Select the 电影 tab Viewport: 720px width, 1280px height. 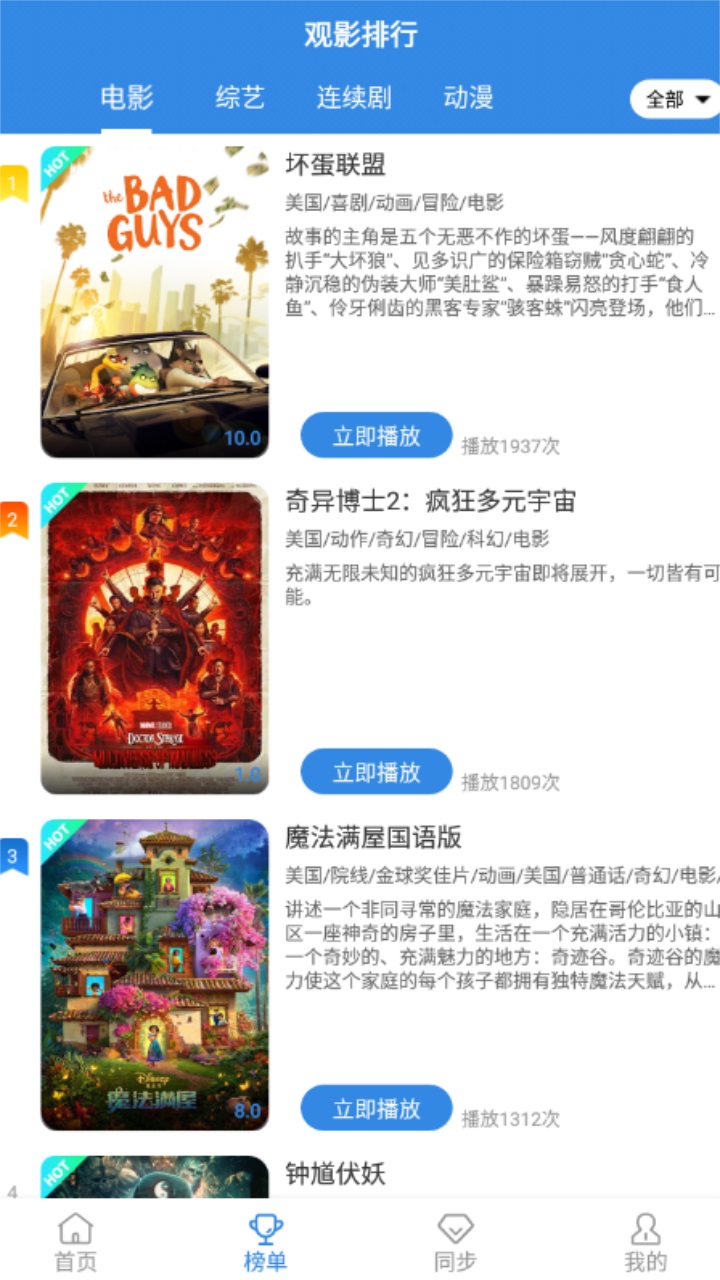126,98
